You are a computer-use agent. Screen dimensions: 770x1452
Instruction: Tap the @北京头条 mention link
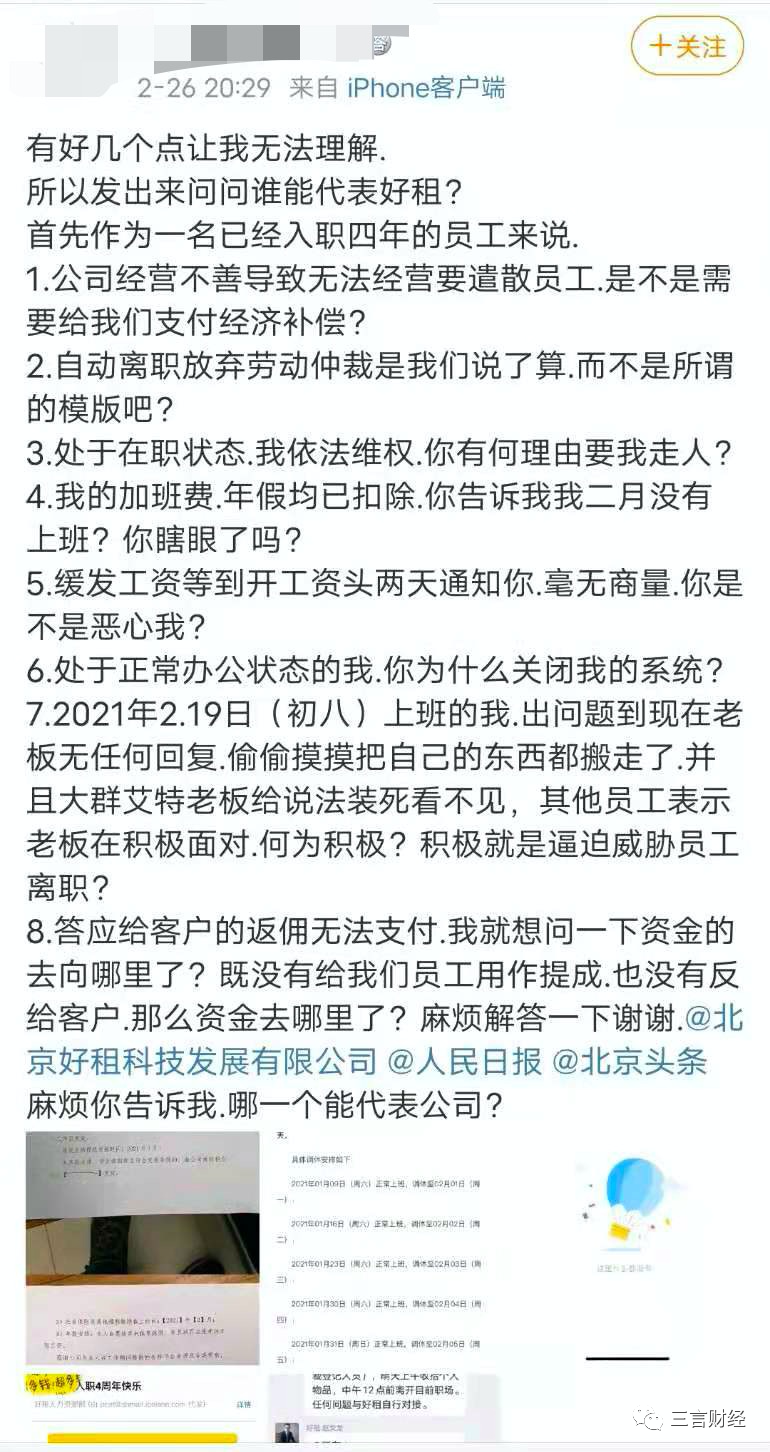pyautogui.click(x=630, y=1059)
